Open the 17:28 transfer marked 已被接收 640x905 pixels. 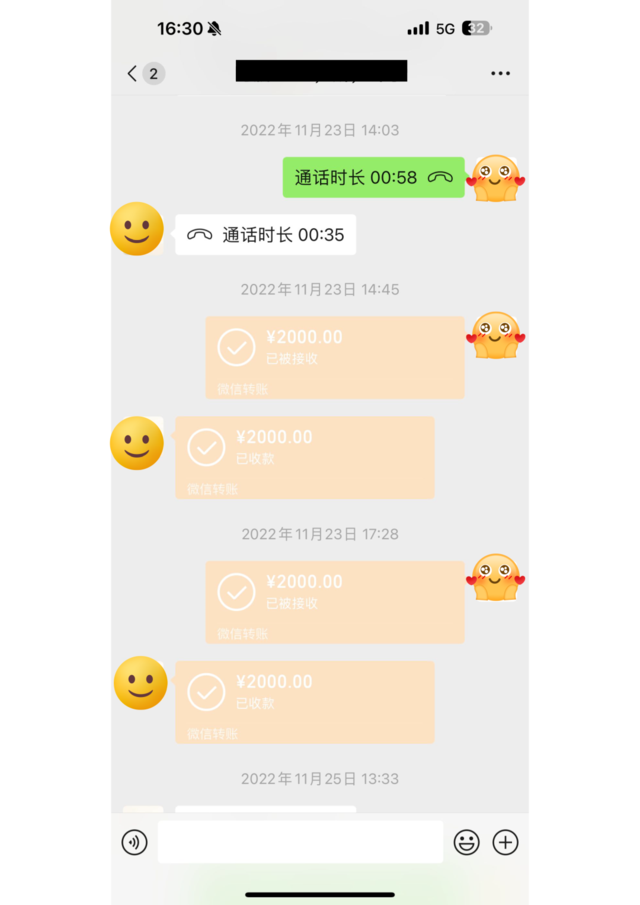tap(335, 601)
